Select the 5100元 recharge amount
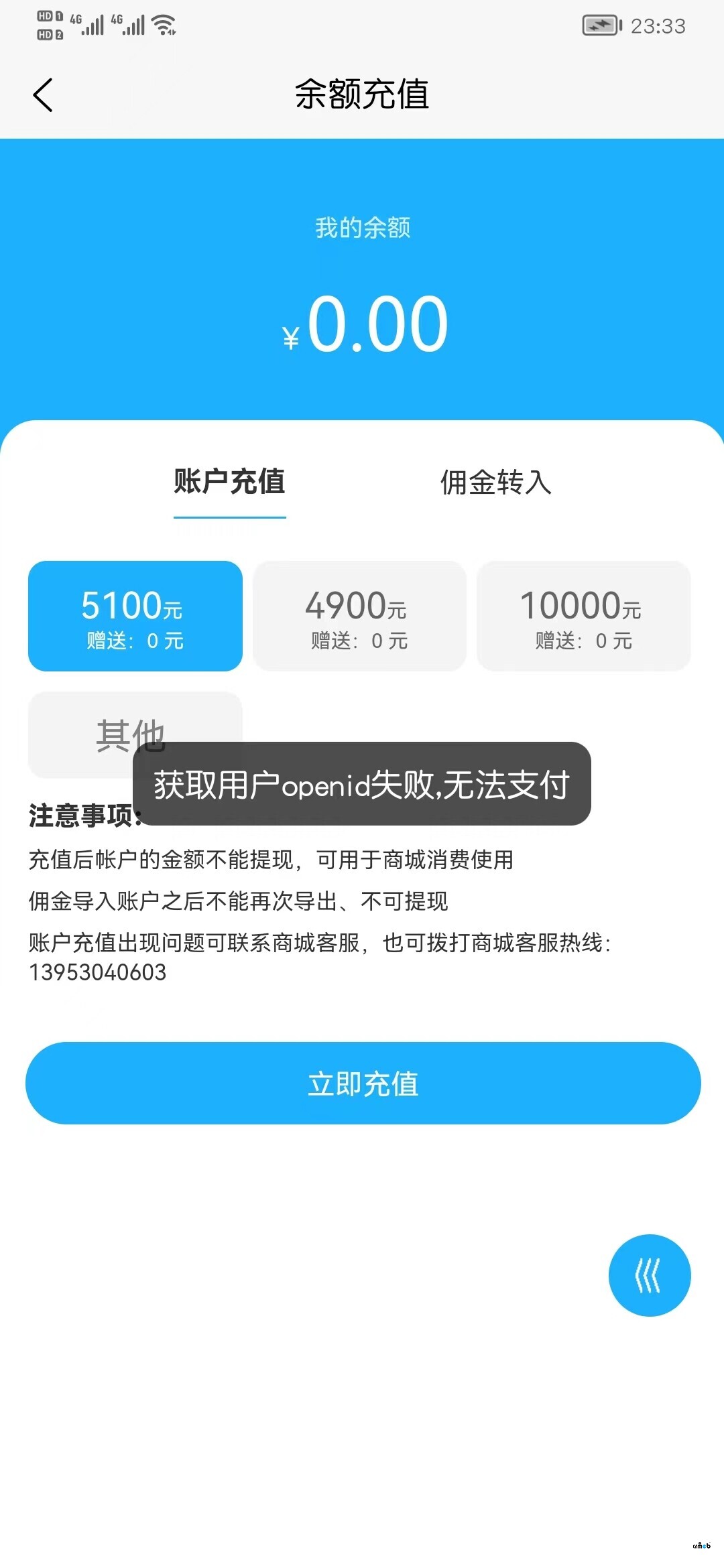The width and height of the screenshot is (724, 1568). click(135, 616)
